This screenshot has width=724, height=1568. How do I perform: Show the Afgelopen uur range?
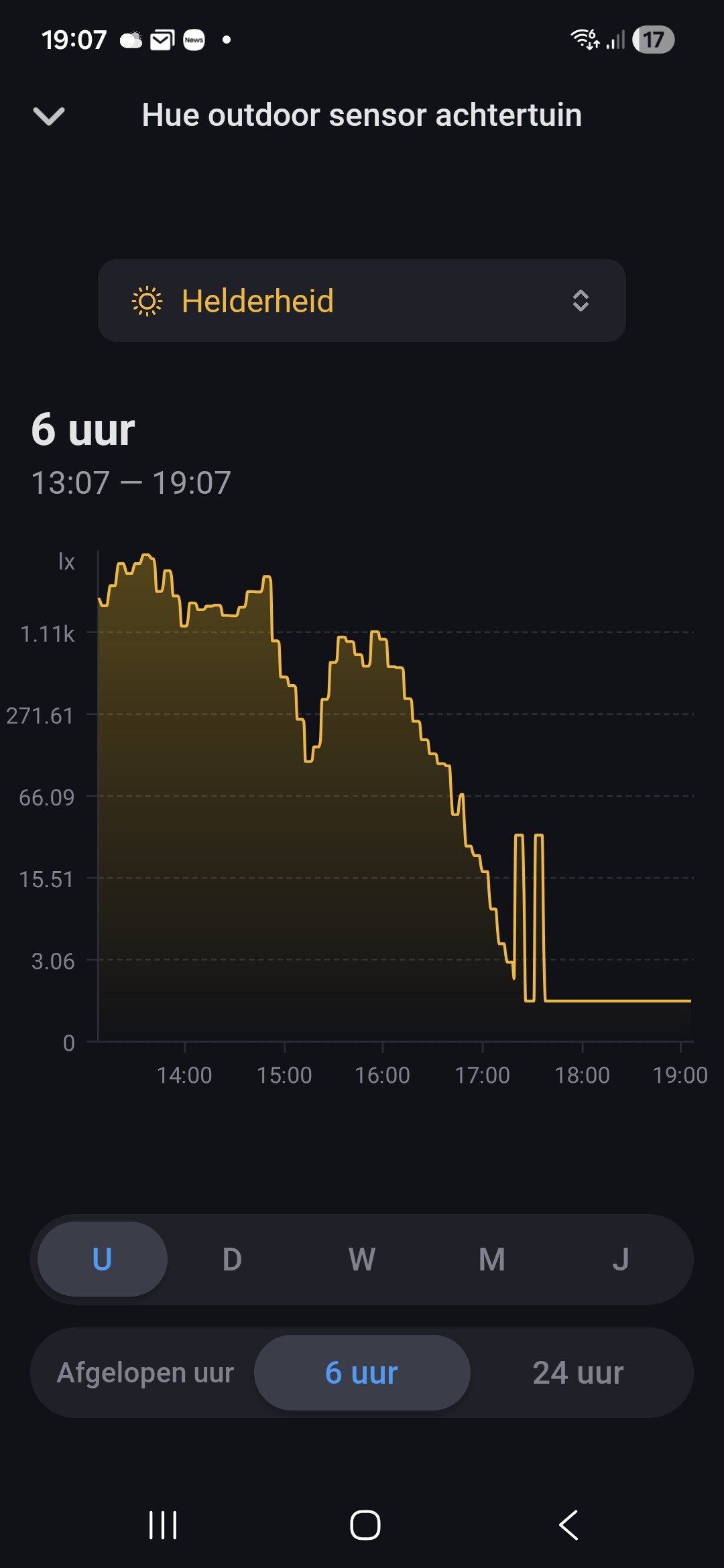tap(145, 1372)
